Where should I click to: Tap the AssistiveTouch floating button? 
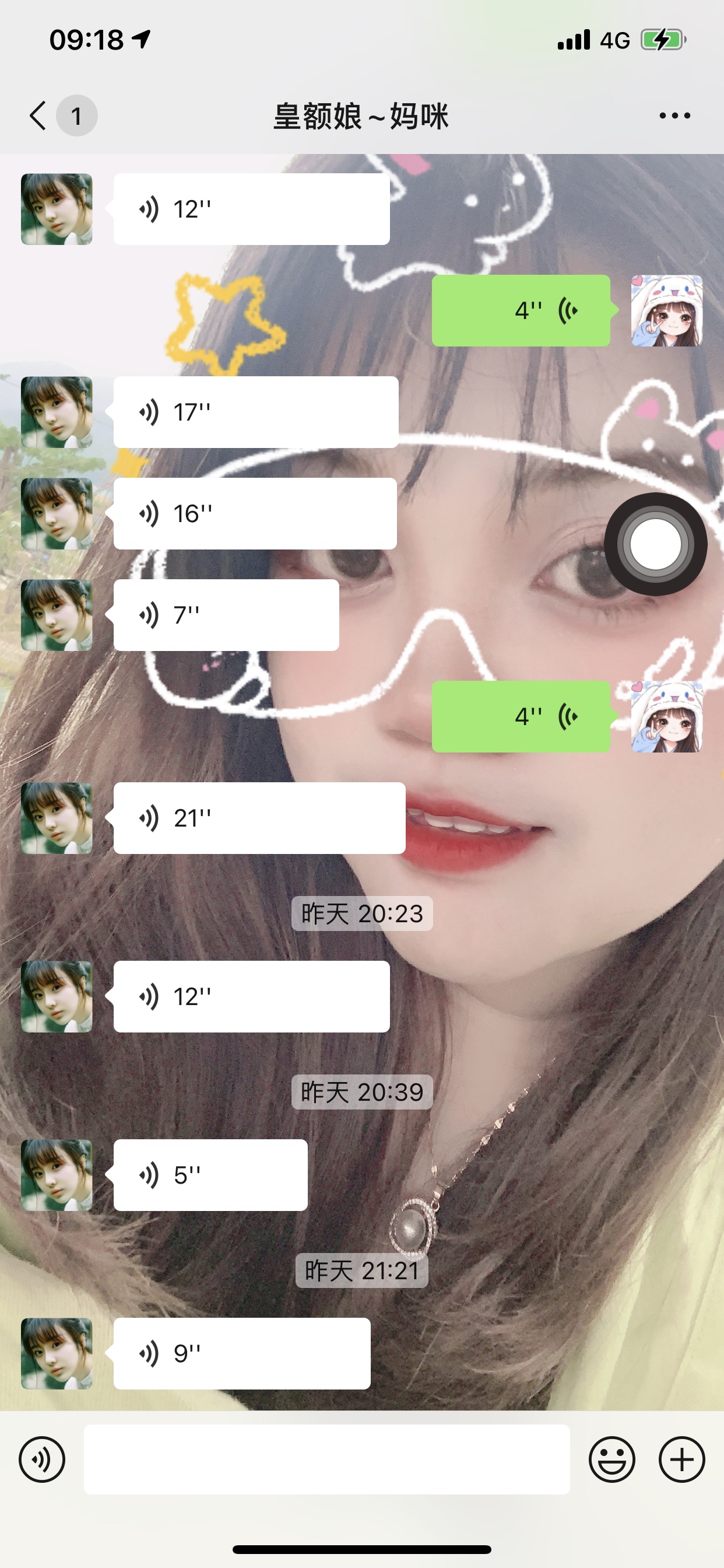point(655,544)
